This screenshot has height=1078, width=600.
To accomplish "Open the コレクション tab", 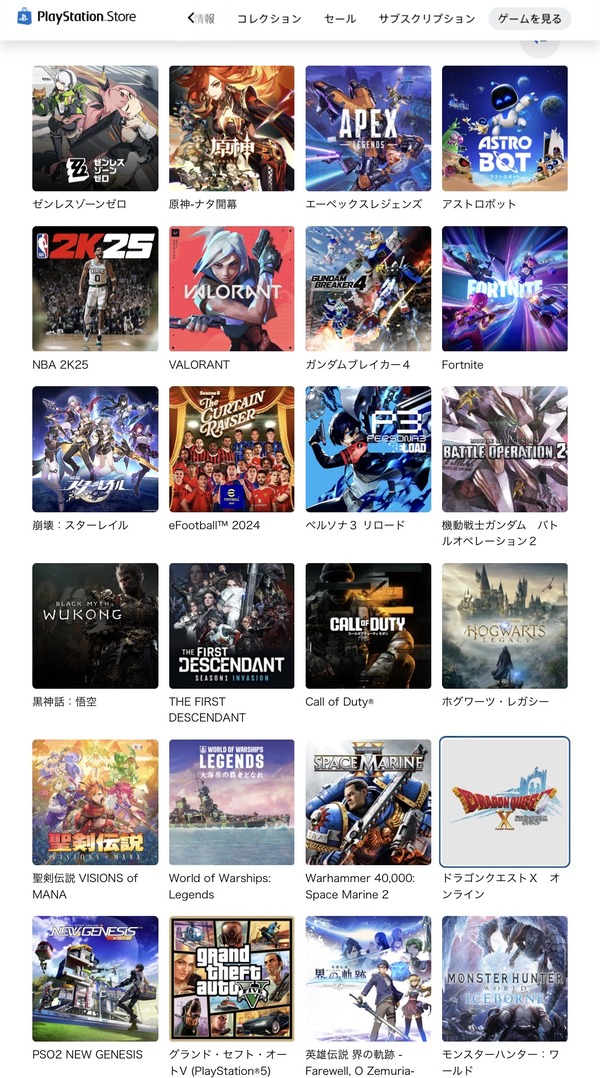I will [269, 19].
